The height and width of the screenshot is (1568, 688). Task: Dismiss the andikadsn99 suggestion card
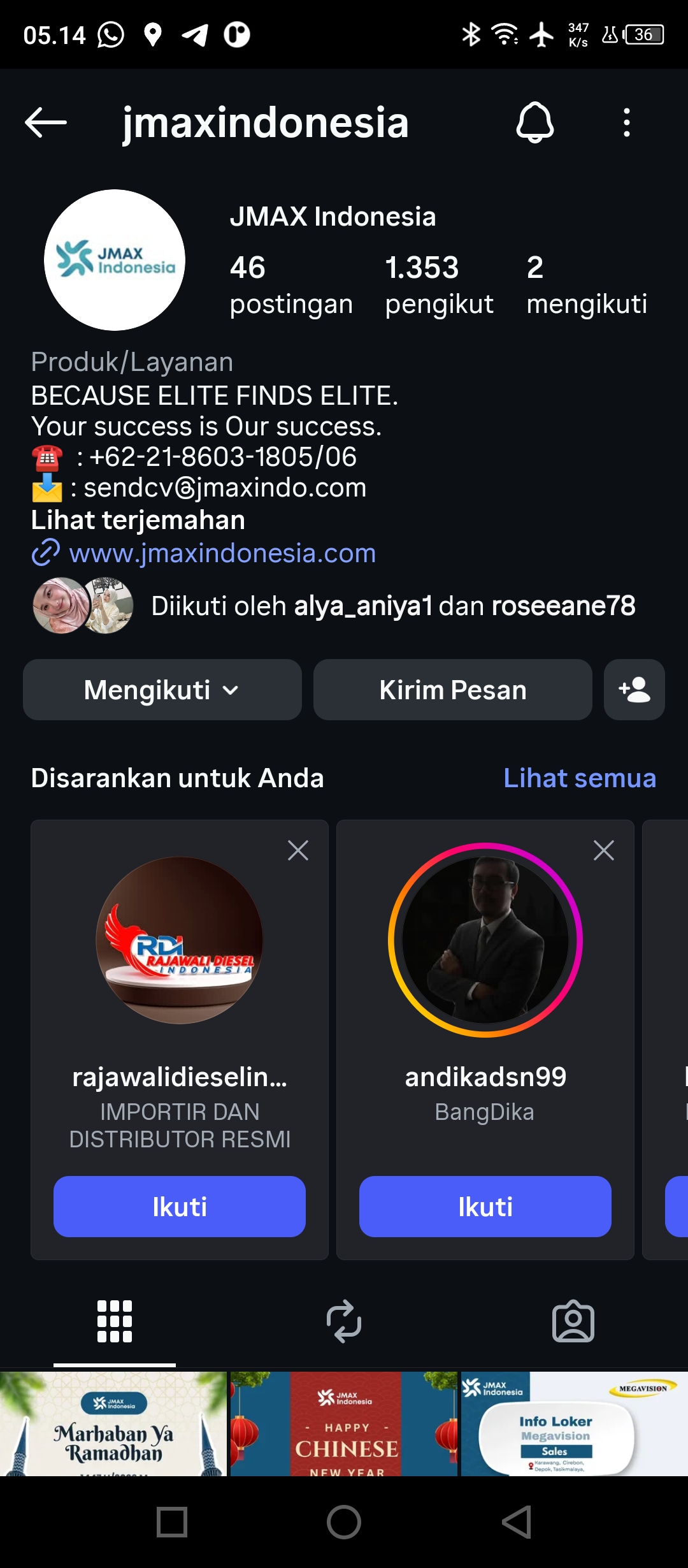[603, 850]
